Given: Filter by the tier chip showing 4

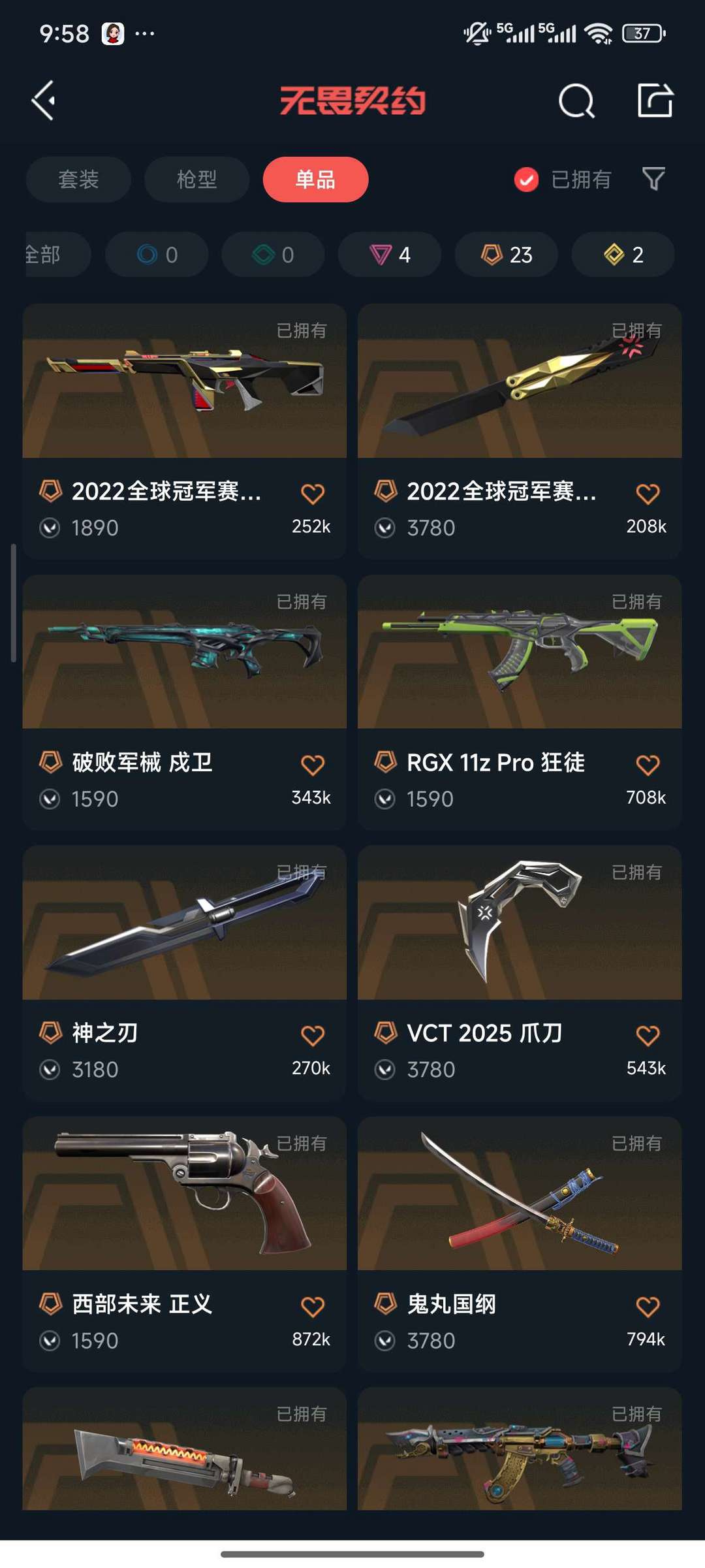Looking at the screenshot, I should (390, 255).
